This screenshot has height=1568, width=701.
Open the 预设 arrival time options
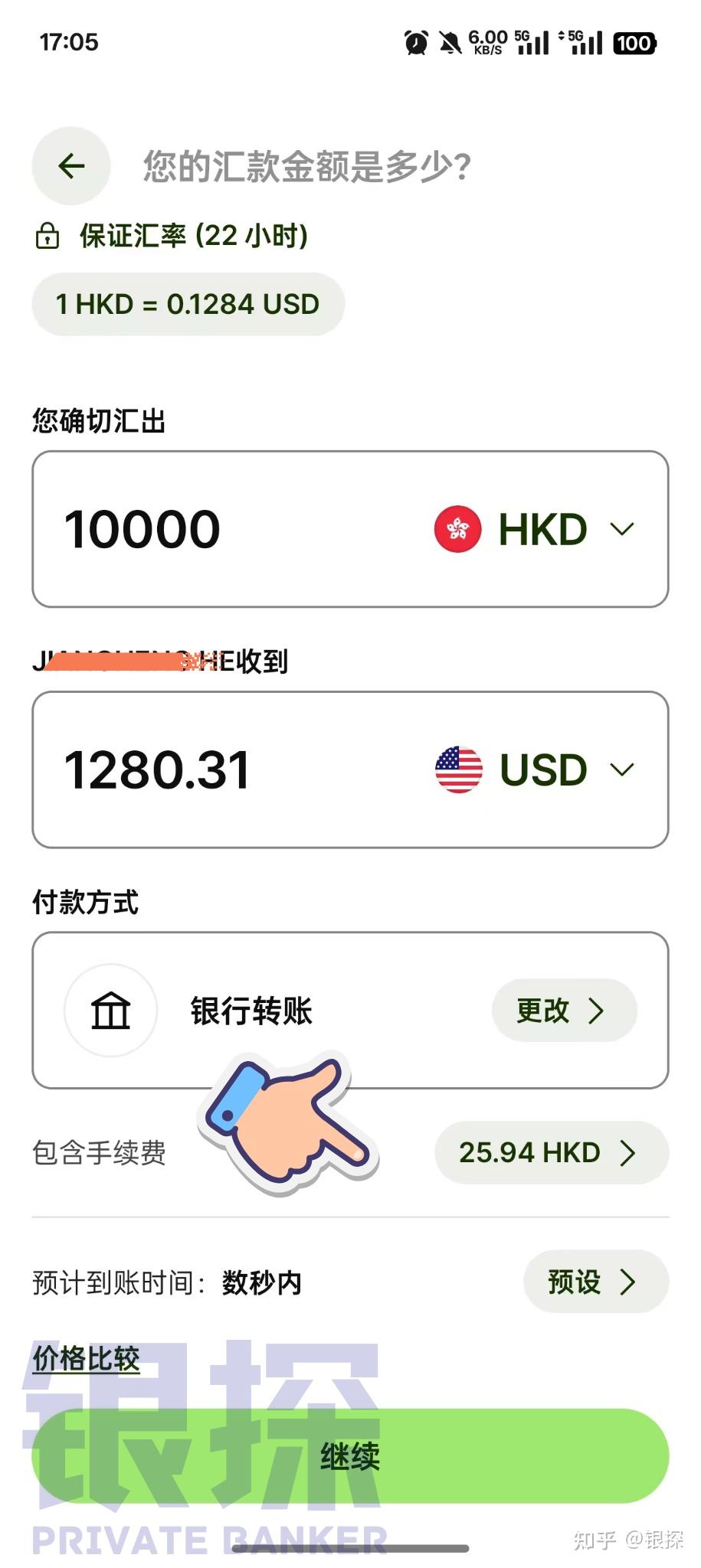(x=597, y=1282)
